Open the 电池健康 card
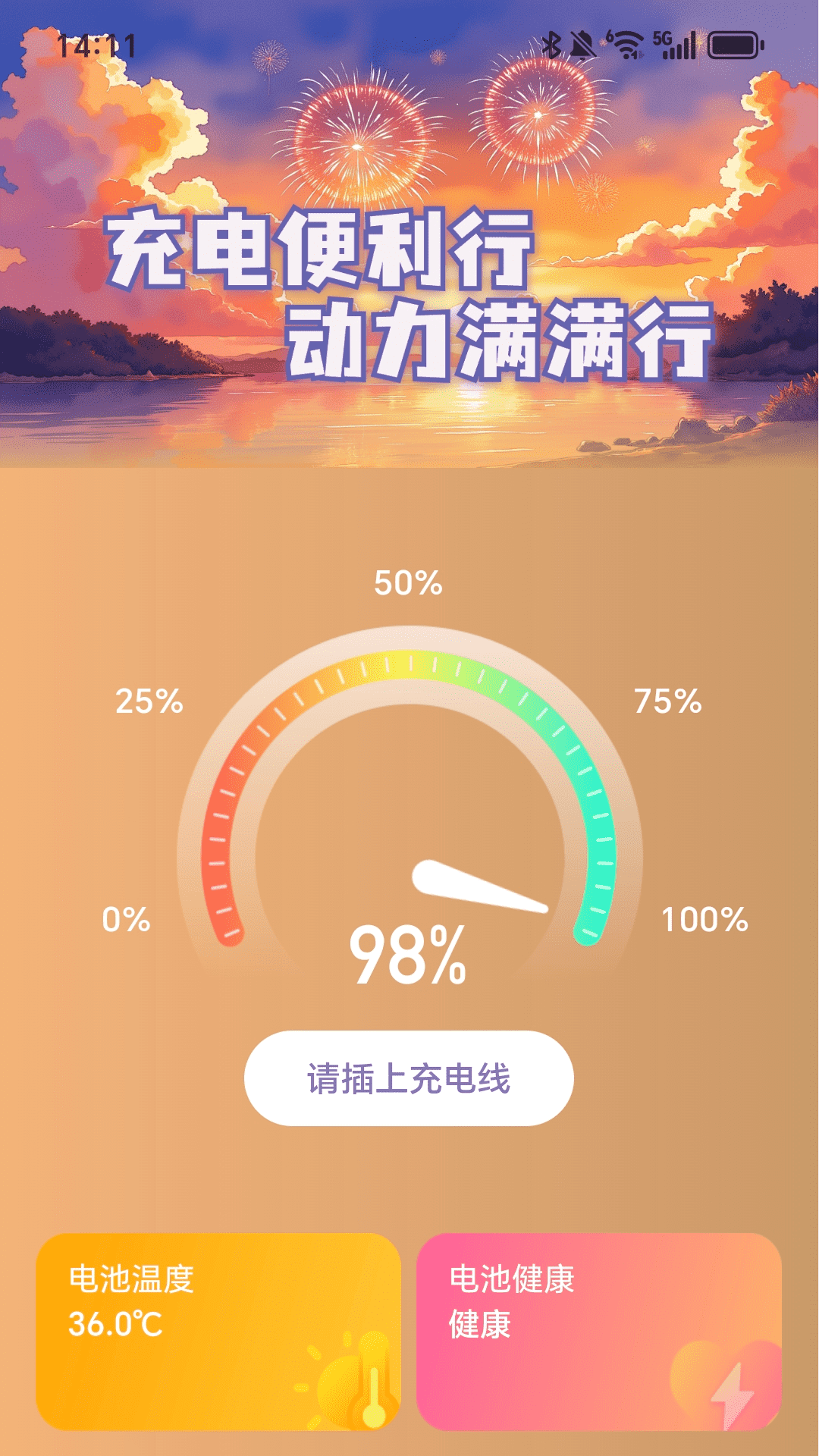 599,1332
